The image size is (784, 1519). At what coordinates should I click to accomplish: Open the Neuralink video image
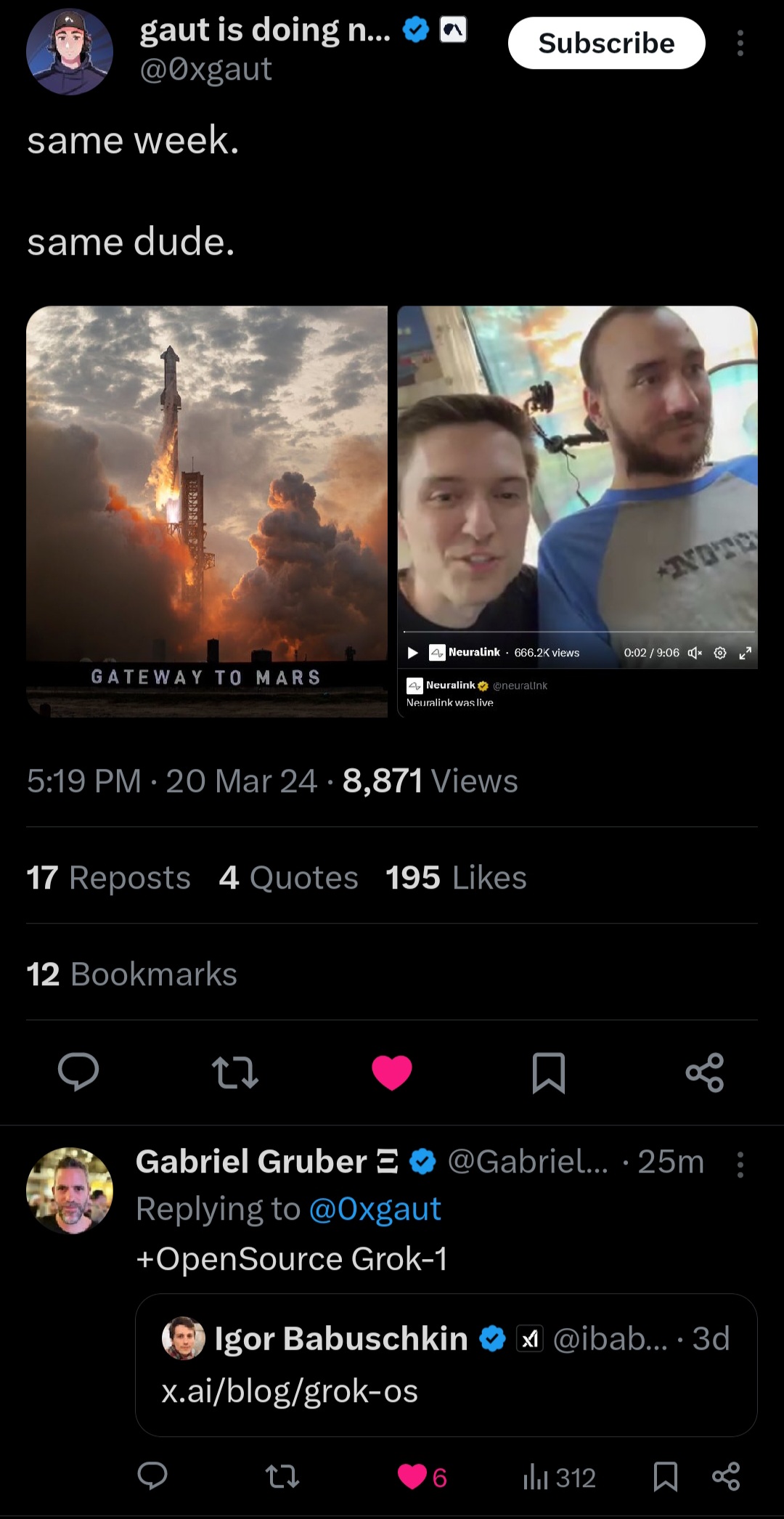click(577, 511)
